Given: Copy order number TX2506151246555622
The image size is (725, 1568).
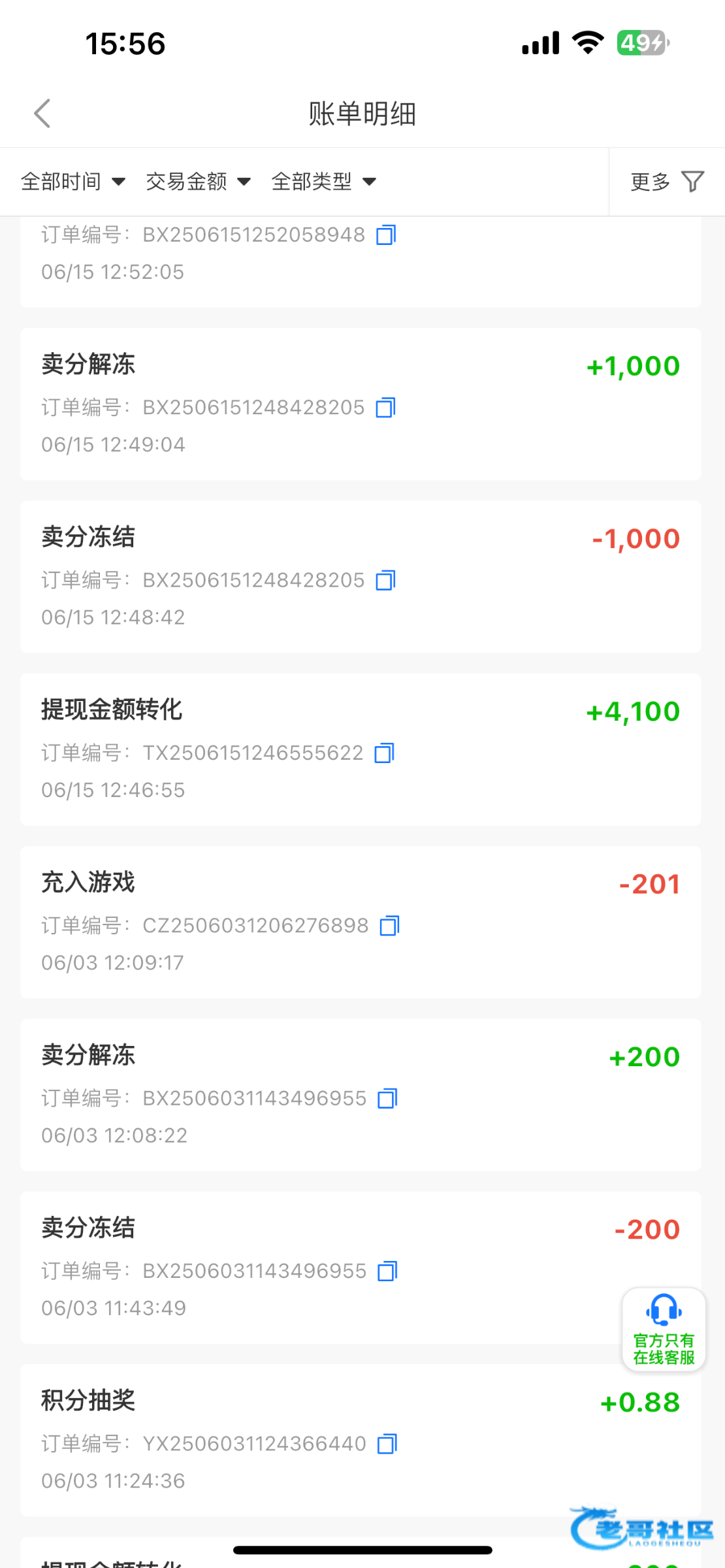Looking at the screenshot, I should pos(384,753).
